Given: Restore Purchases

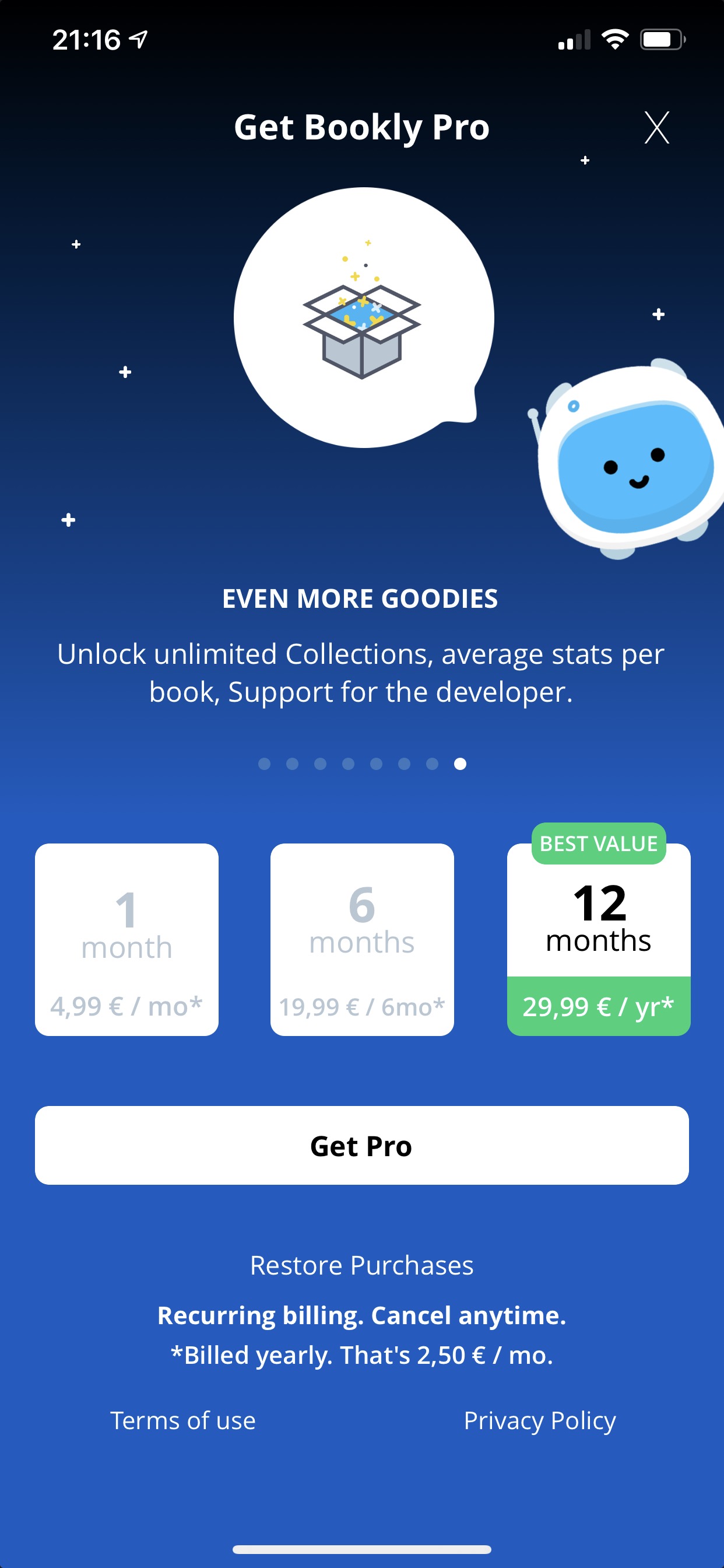Looking at the screenshot, I should (361, 1265).
